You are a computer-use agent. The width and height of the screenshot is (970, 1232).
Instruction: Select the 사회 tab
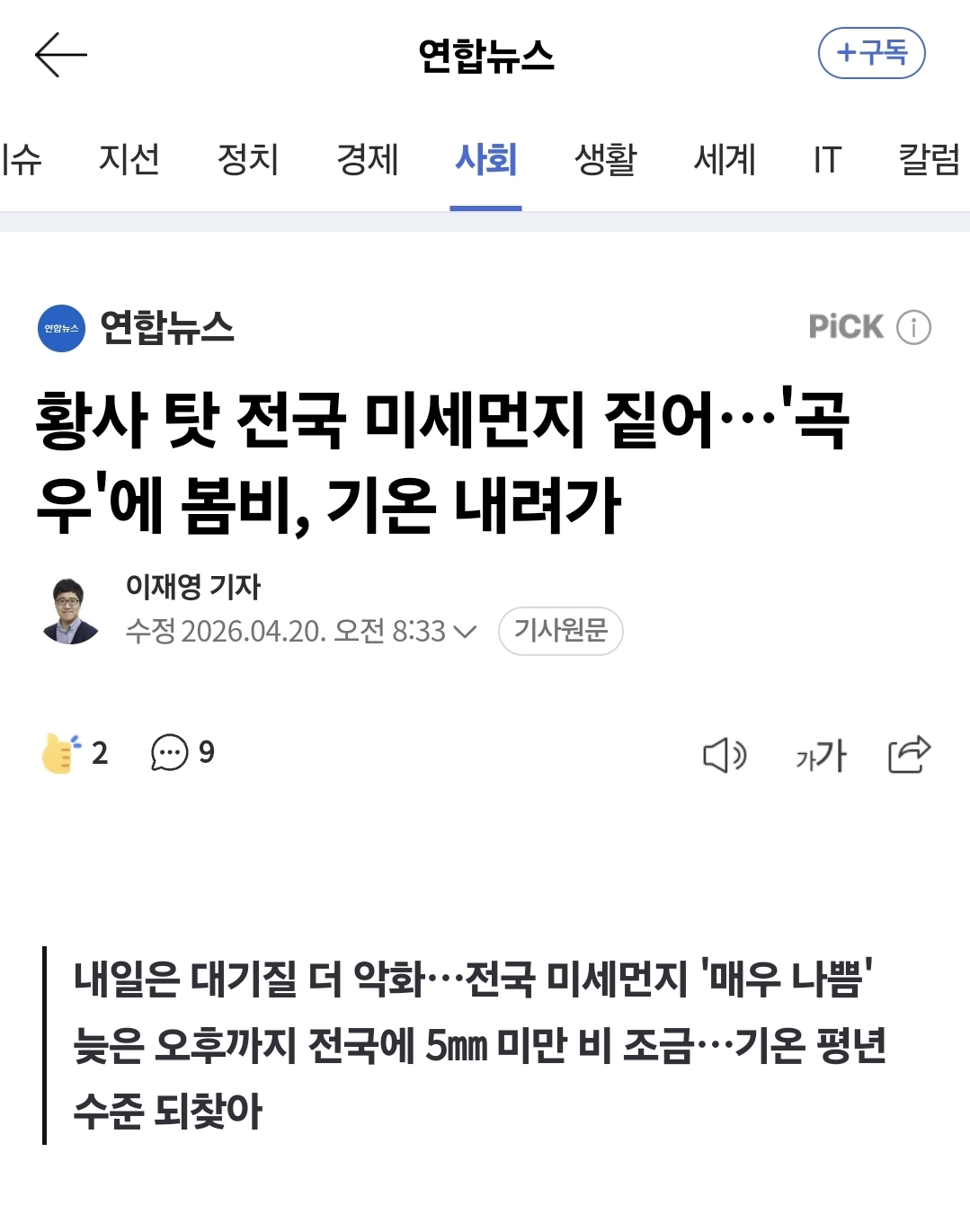click(x=485, y=160)
